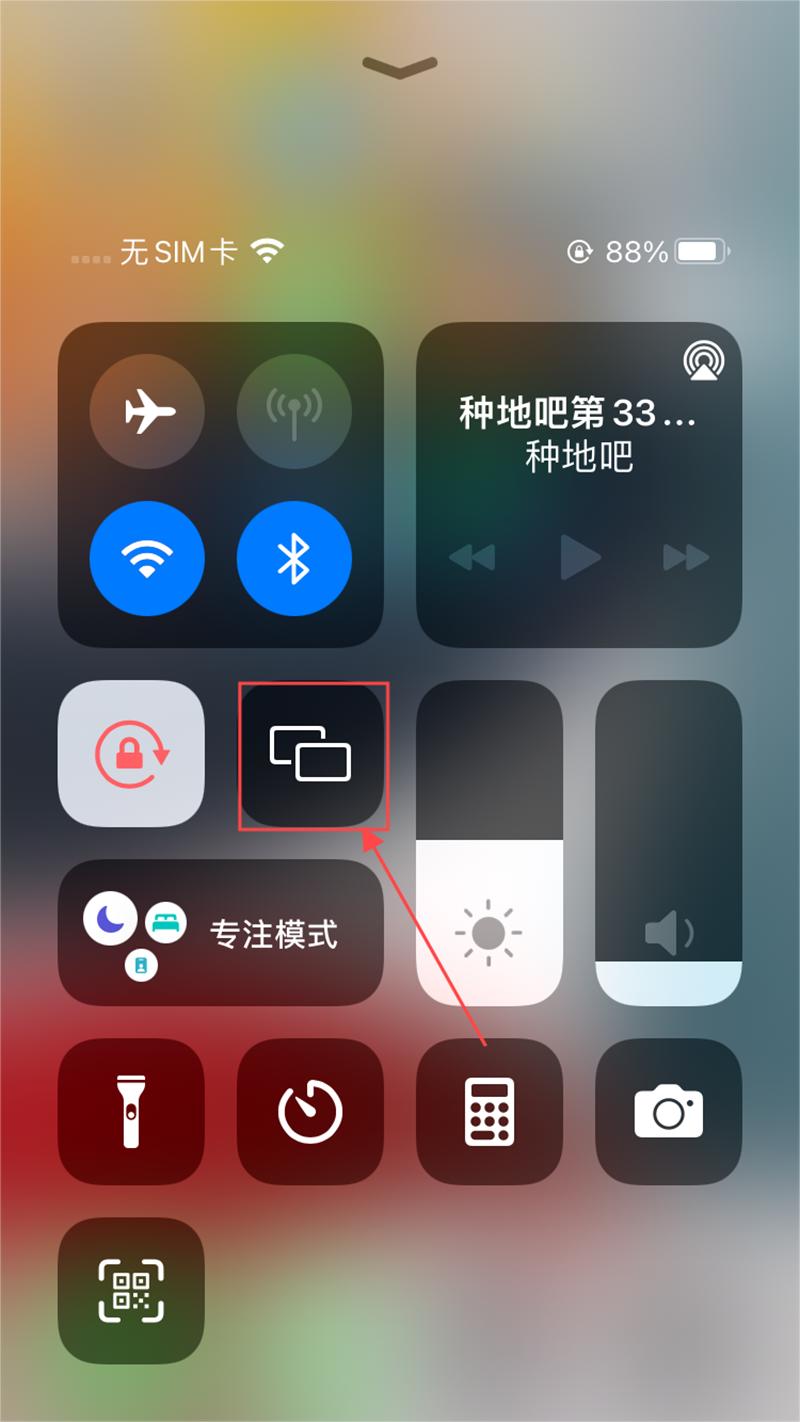Tap the QR code scanner icon
Viewport: 800px width, 1422px height.
click(131, 1290)
